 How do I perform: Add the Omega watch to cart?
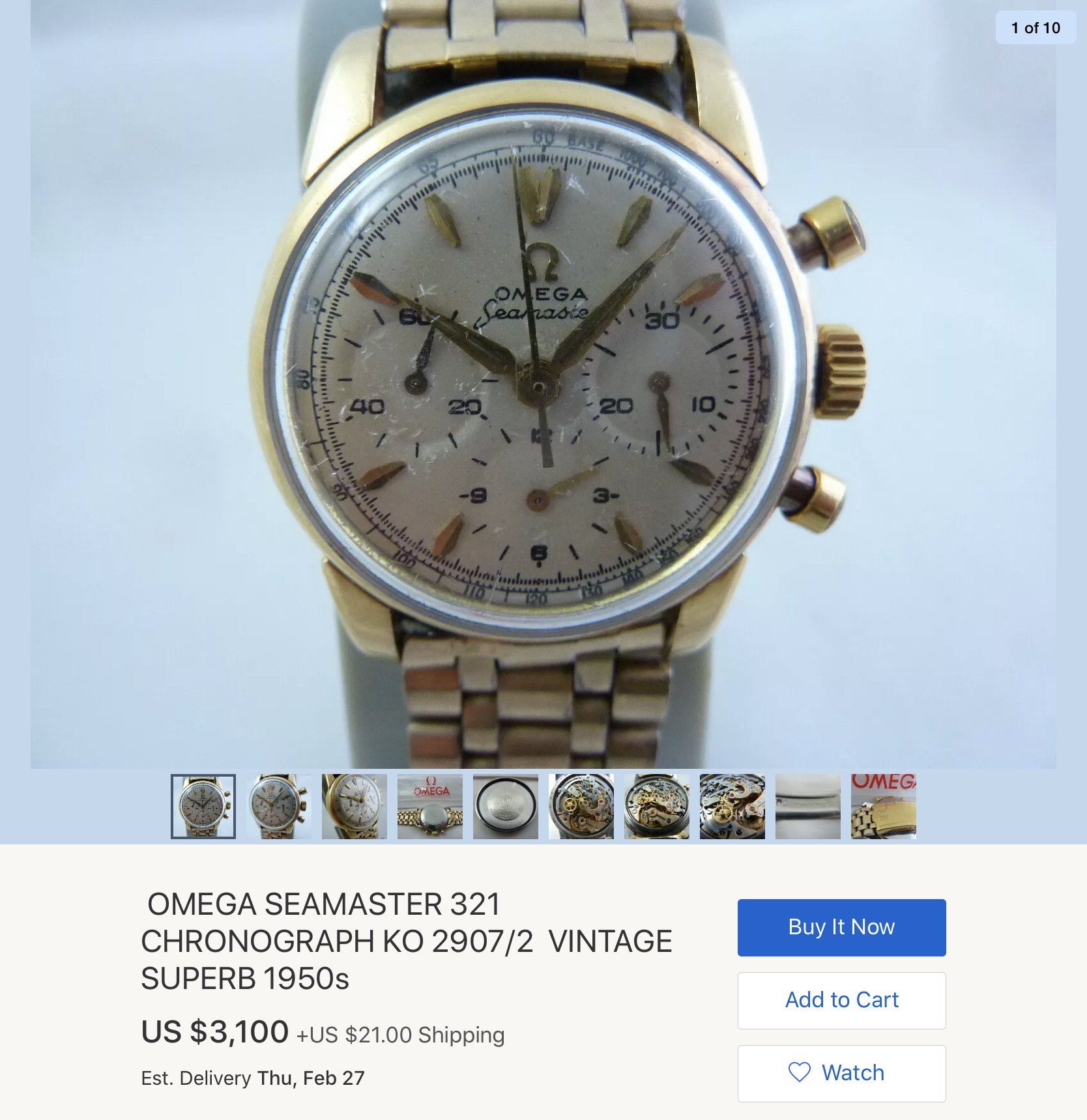[x=841, y=1000]
